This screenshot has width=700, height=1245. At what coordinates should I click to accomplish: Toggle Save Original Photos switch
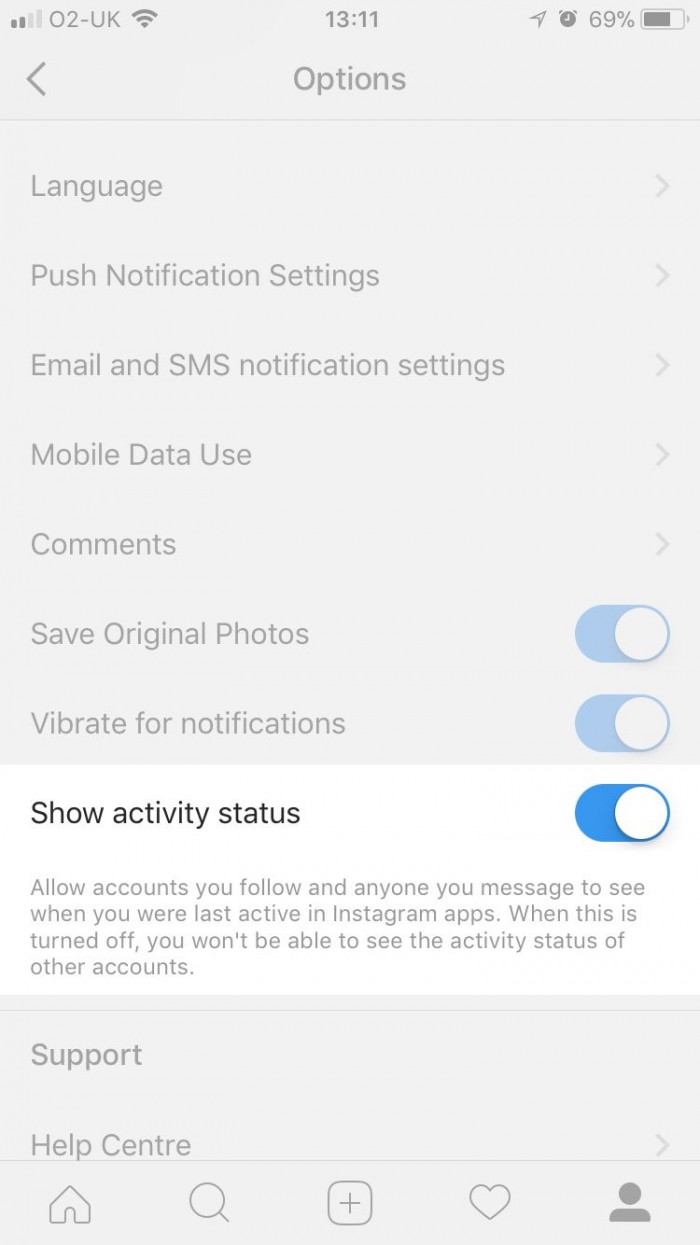pos(621,634)
